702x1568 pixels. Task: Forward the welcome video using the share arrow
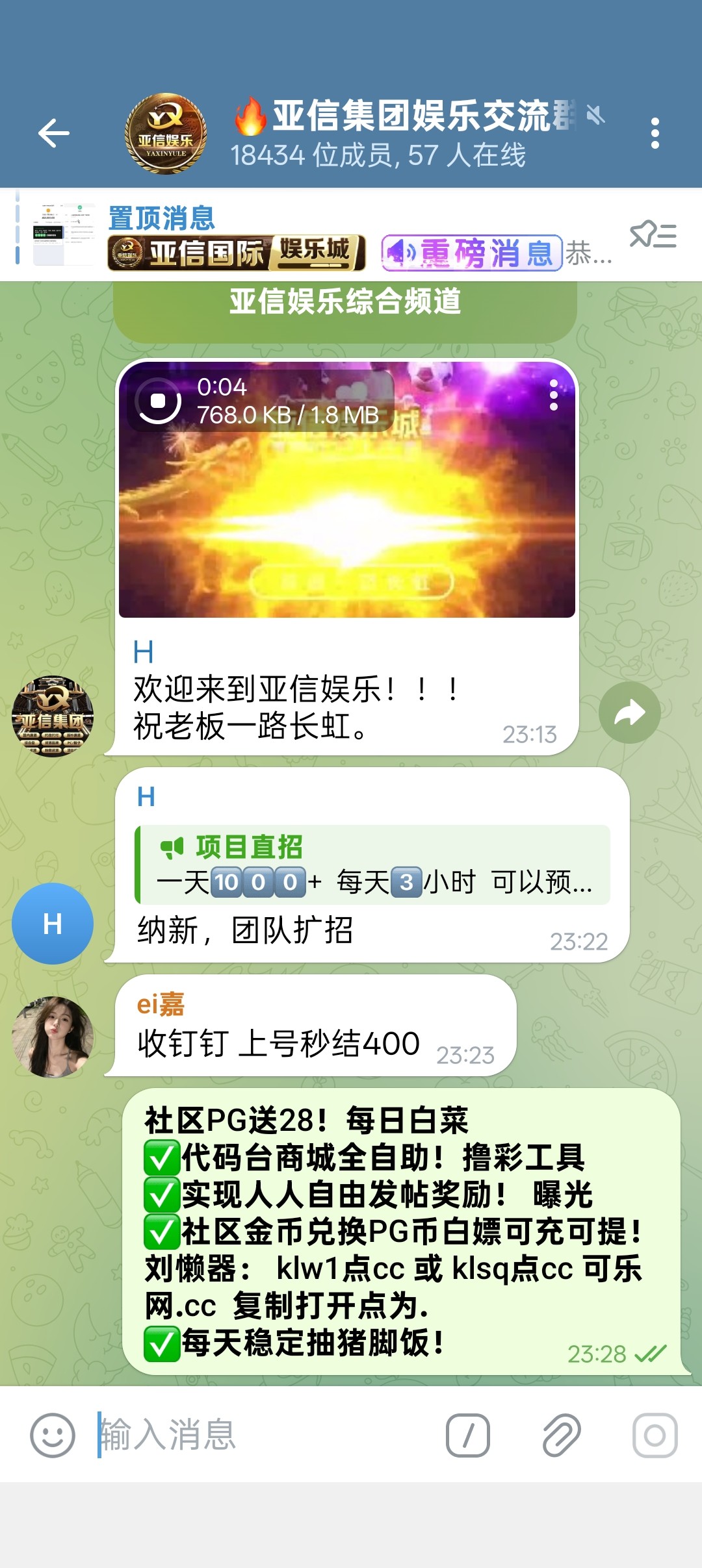click(629, 712)
